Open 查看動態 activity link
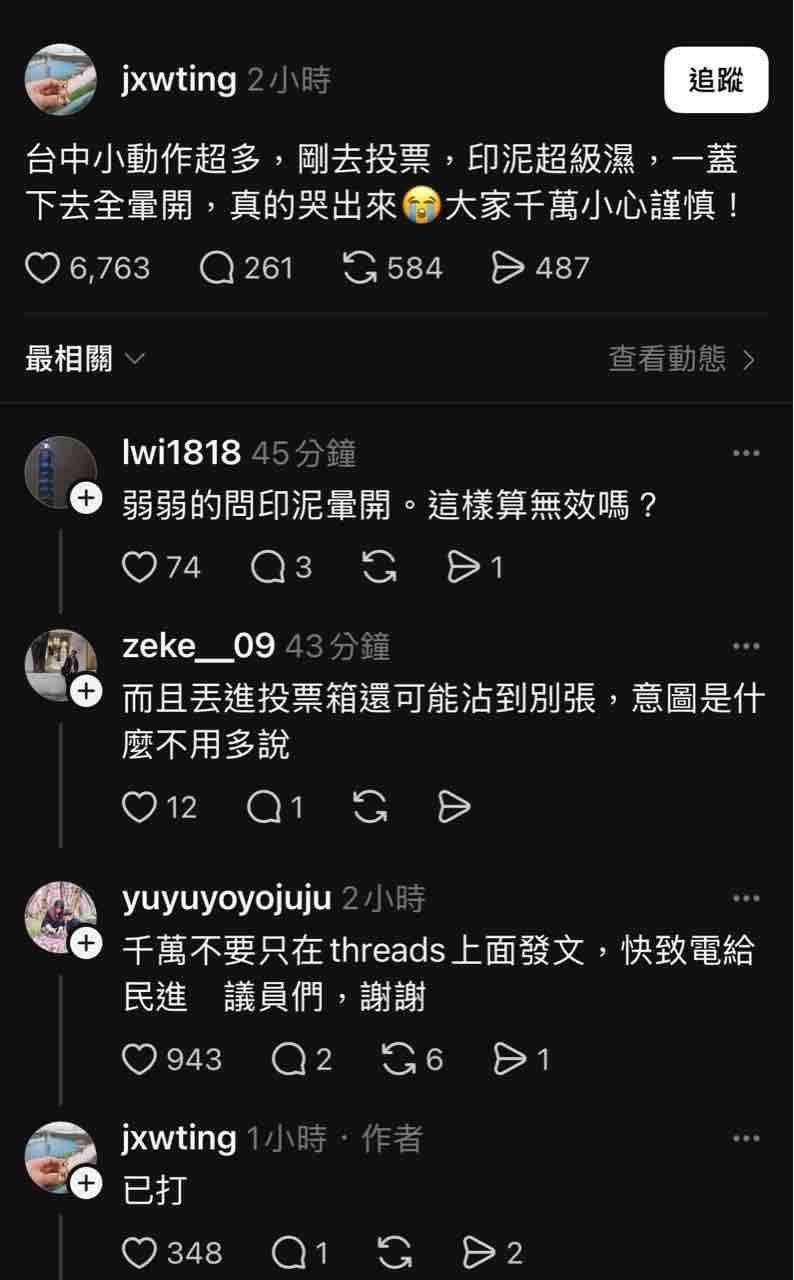 pyautogui.click(x=682, y=359)
